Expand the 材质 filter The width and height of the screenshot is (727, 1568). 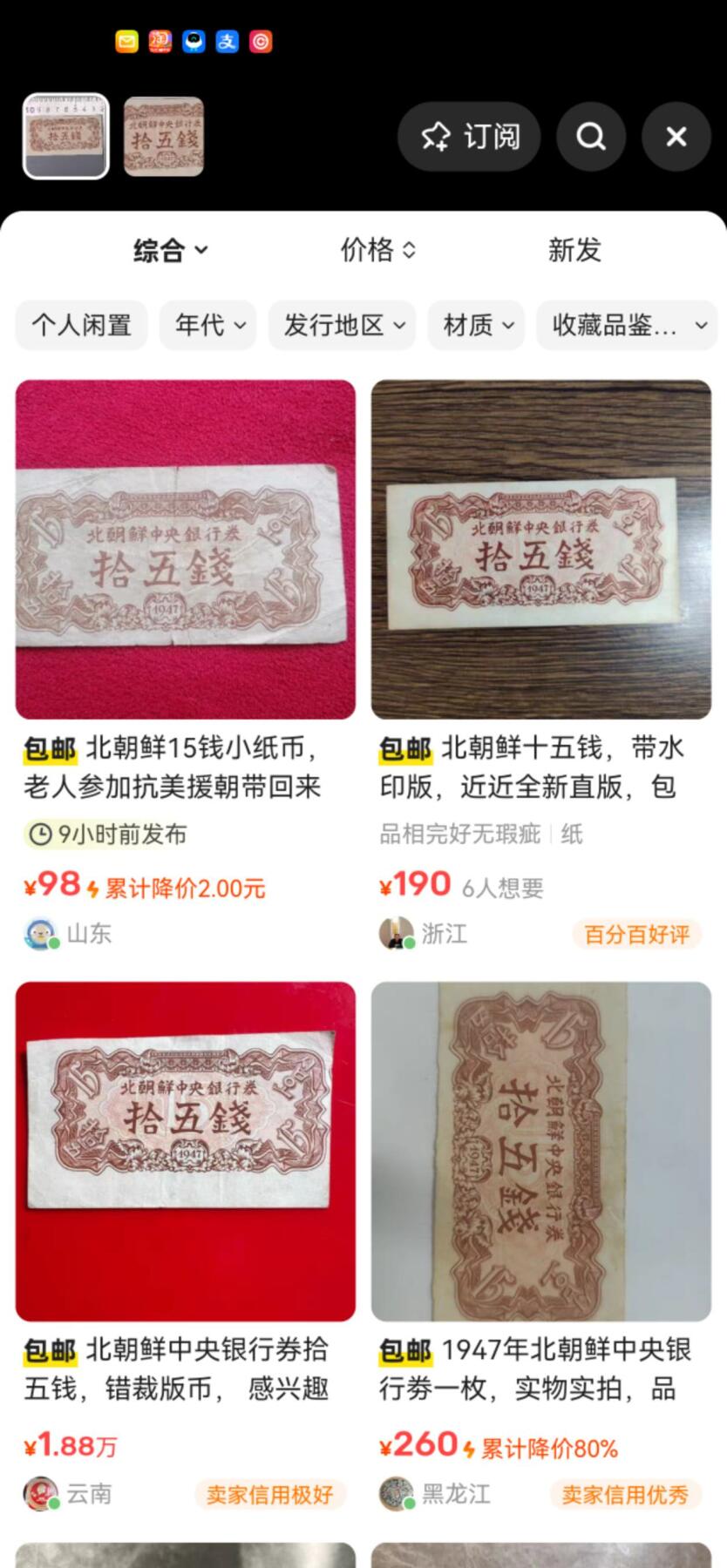[x=477, y=325]
